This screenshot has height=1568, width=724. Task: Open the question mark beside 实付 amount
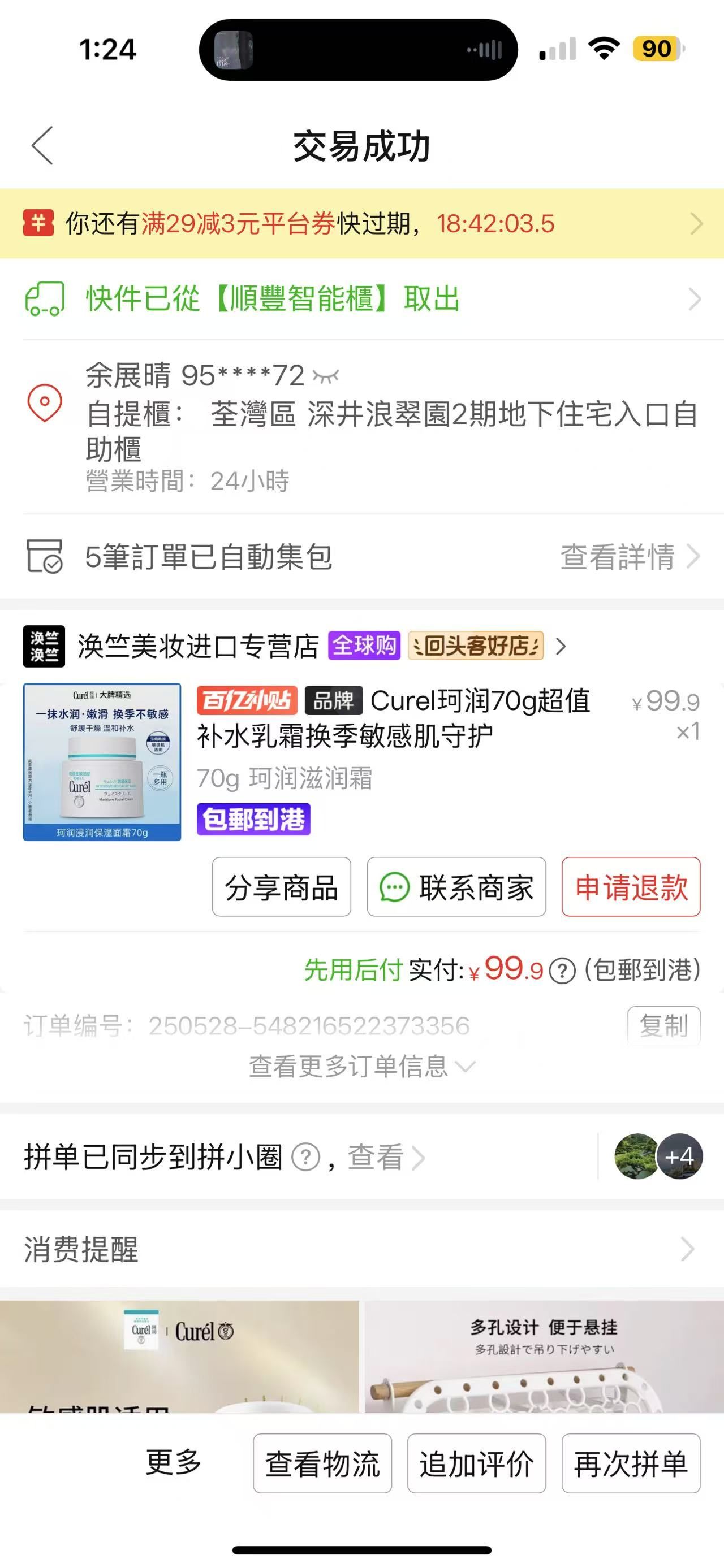562,971
